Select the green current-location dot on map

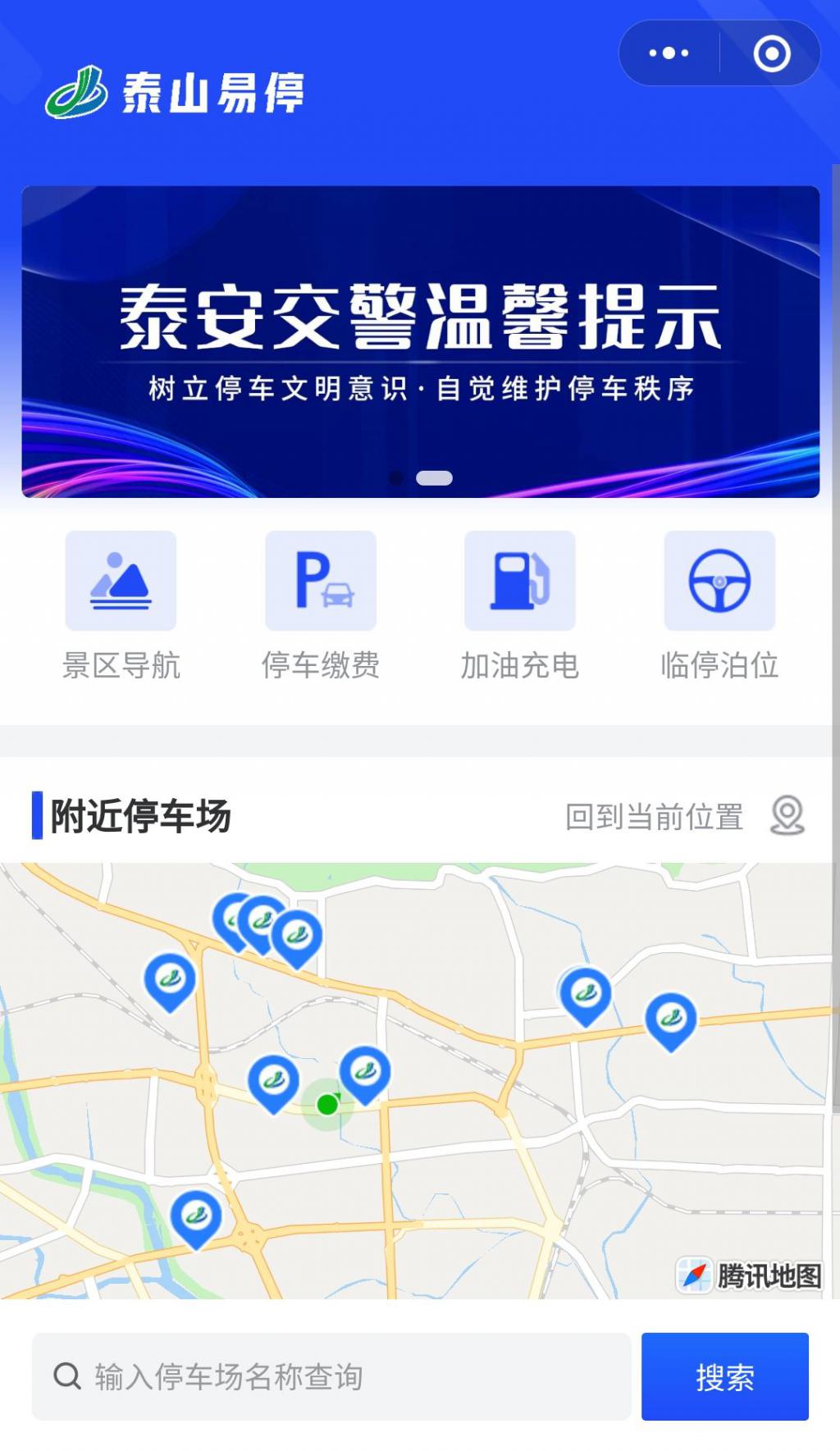coord(327,1104)
